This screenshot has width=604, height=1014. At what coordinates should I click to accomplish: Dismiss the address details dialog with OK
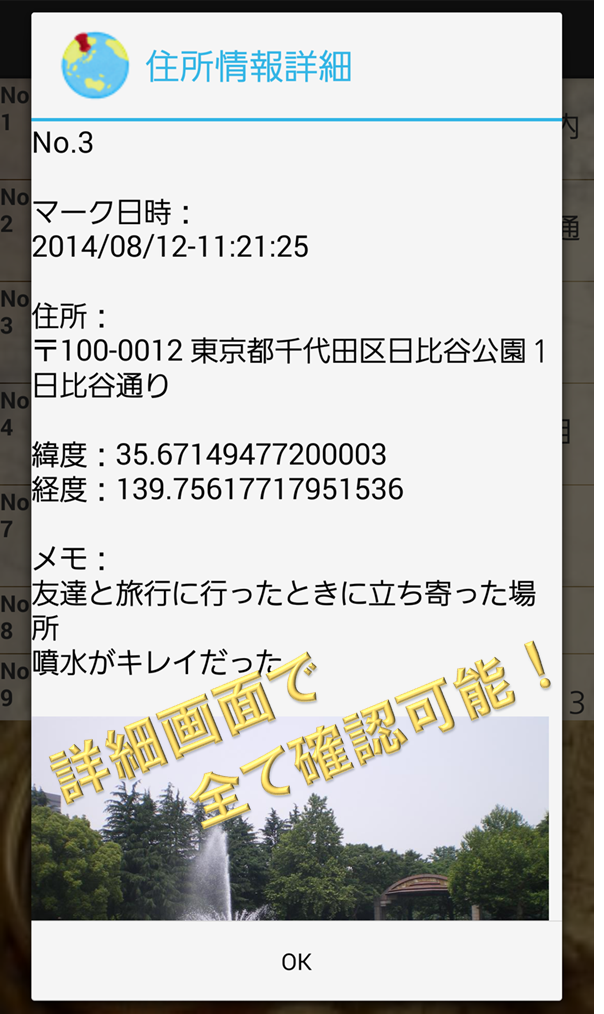296,961
